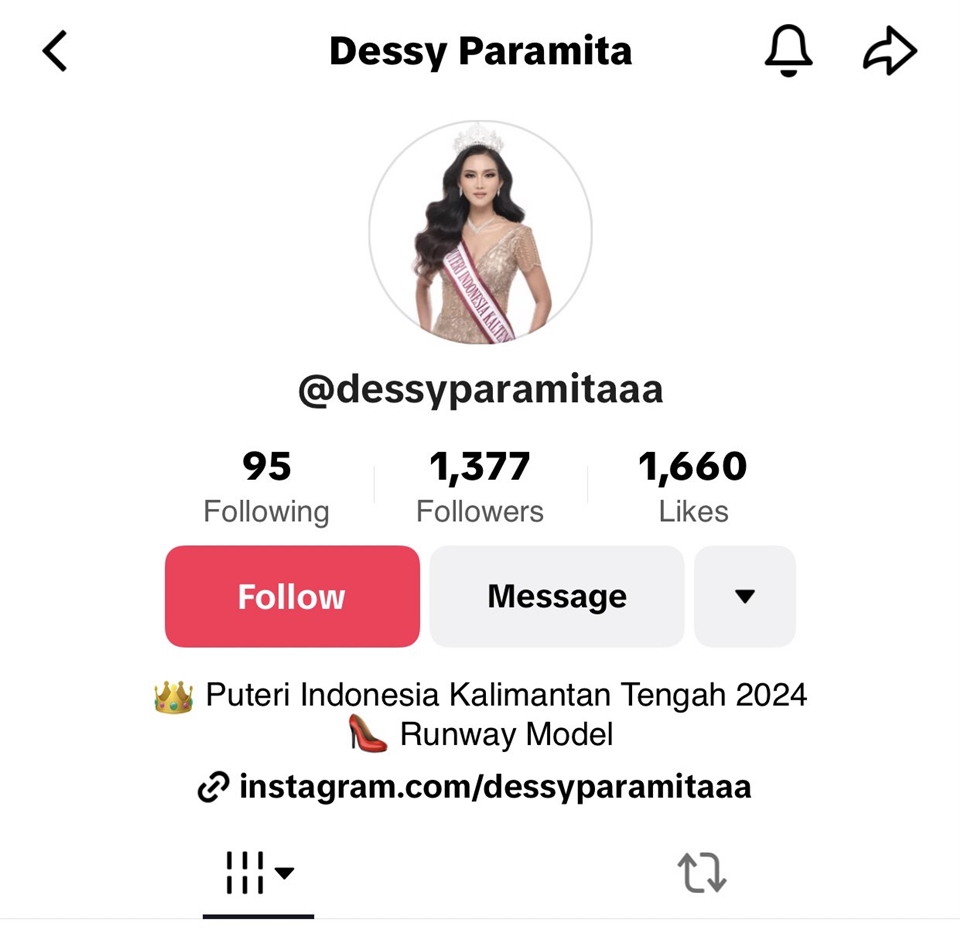This screenshot has height=936, width=960.
Task: Follow Dessy Paramita
Action: pos(292,597)
